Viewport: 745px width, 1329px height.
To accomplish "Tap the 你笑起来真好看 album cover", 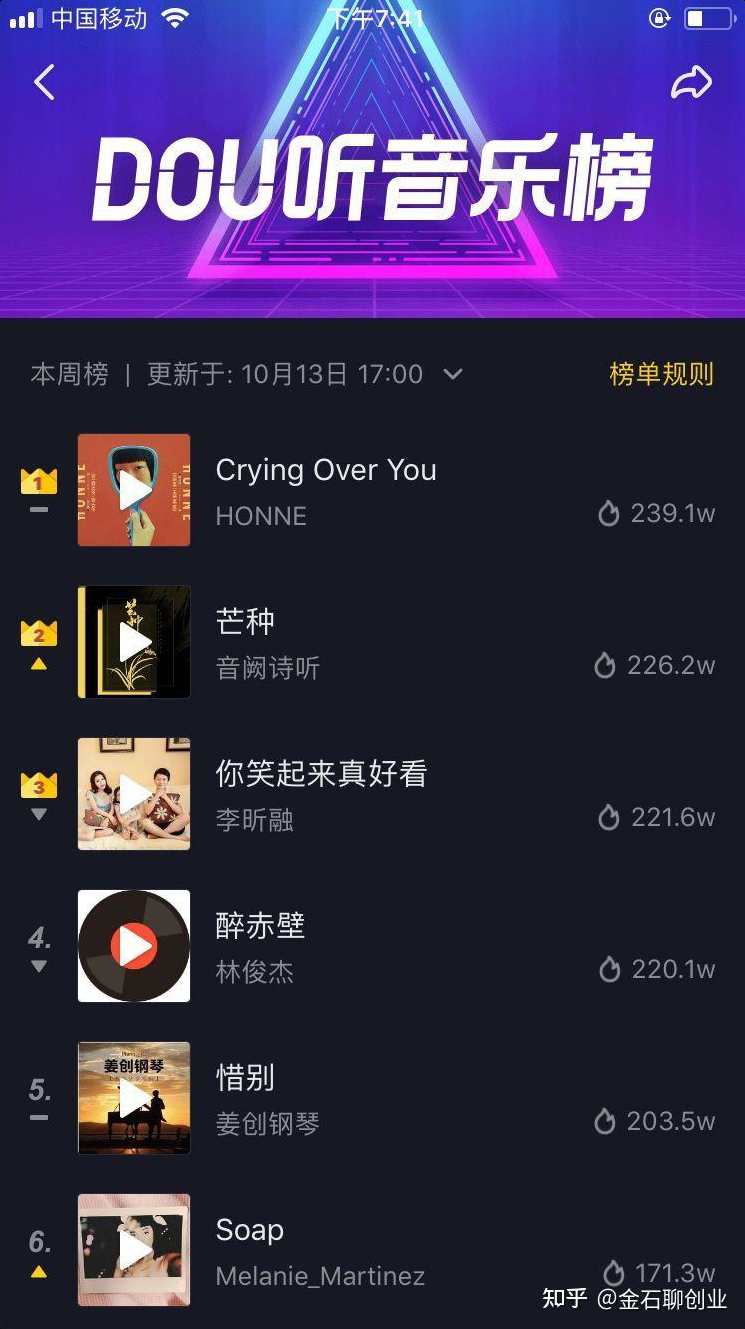I will (133, 793).
